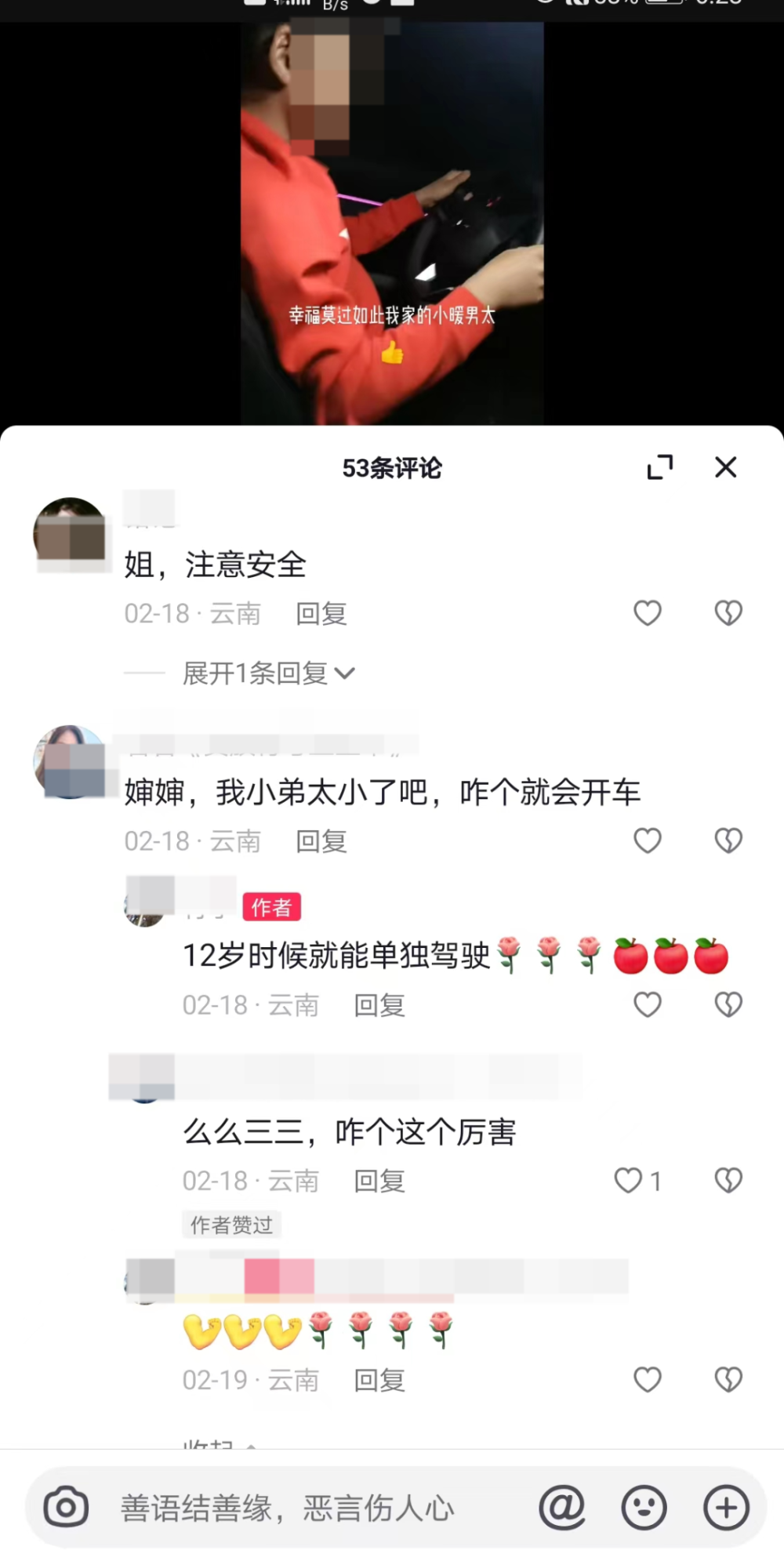Reply to the comment "姐，注意安全"
Screen dimensions: 784x1554
click(x=321, y=614)
